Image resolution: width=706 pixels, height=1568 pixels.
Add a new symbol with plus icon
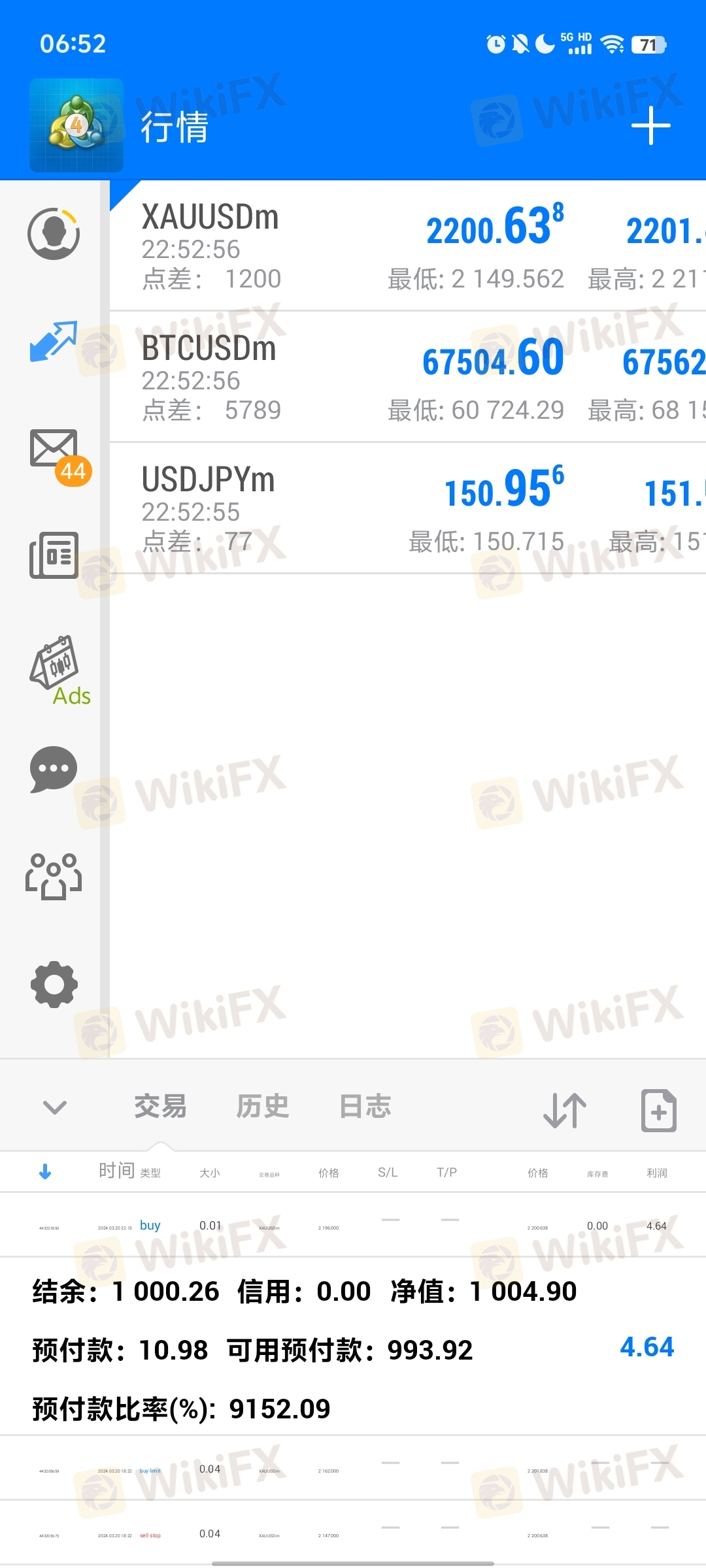click(651, 126)
